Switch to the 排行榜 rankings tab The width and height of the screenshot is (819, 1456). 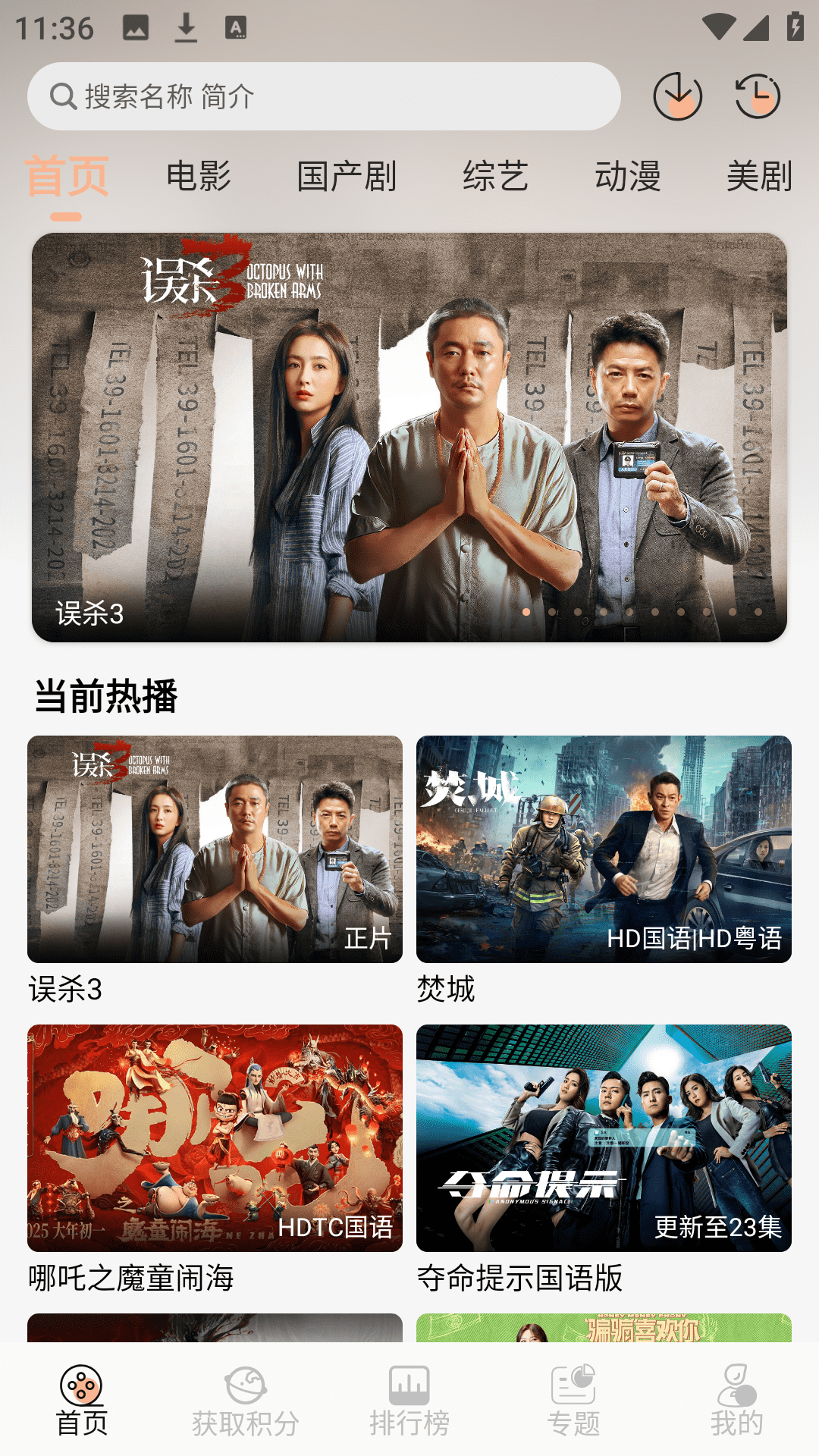click(409, 1401)
